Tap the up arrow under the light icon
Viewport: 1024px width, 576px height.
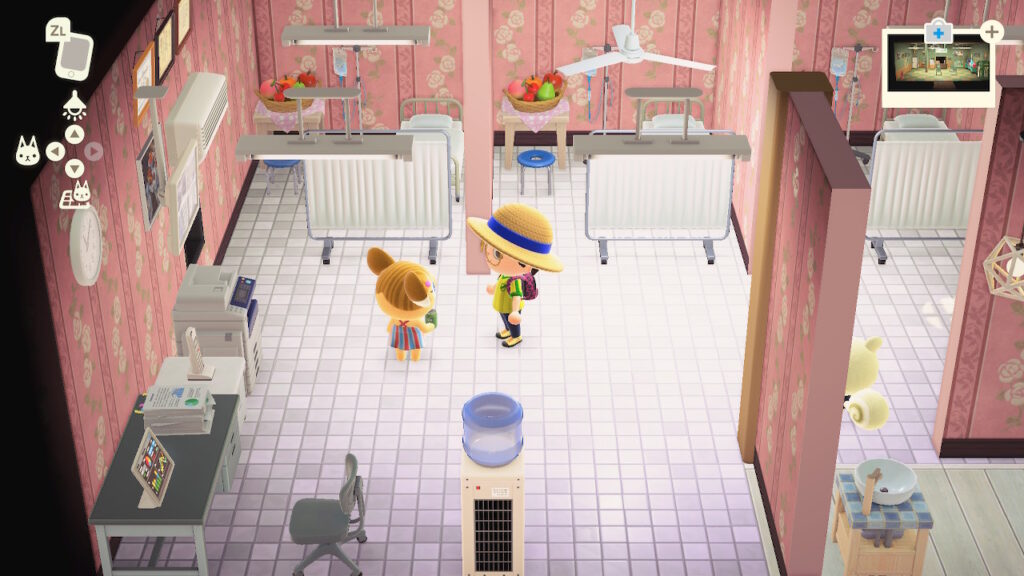74,133
